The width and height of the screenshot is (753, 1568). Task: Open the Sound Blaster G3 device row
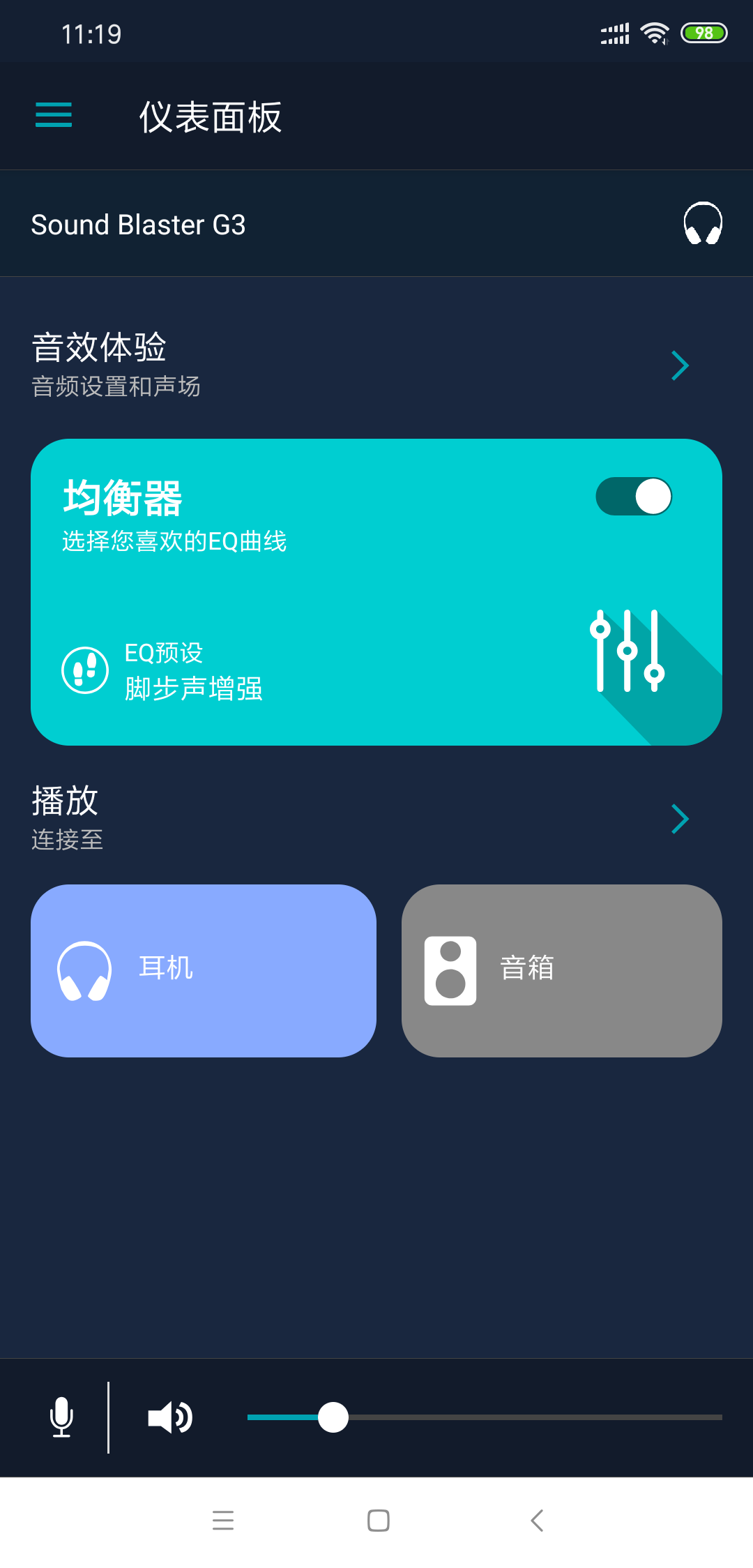coord(376,225)
